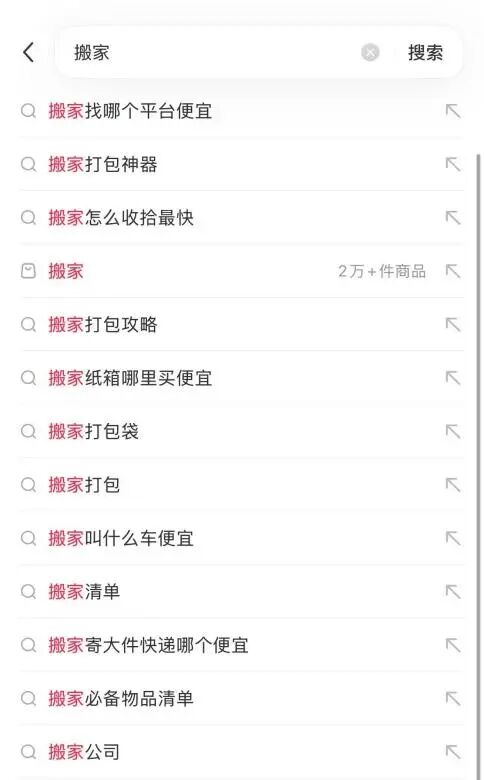
Task: Choose suggestion 搬家寄大件快递哪个便宜
Action: [241, 645]
